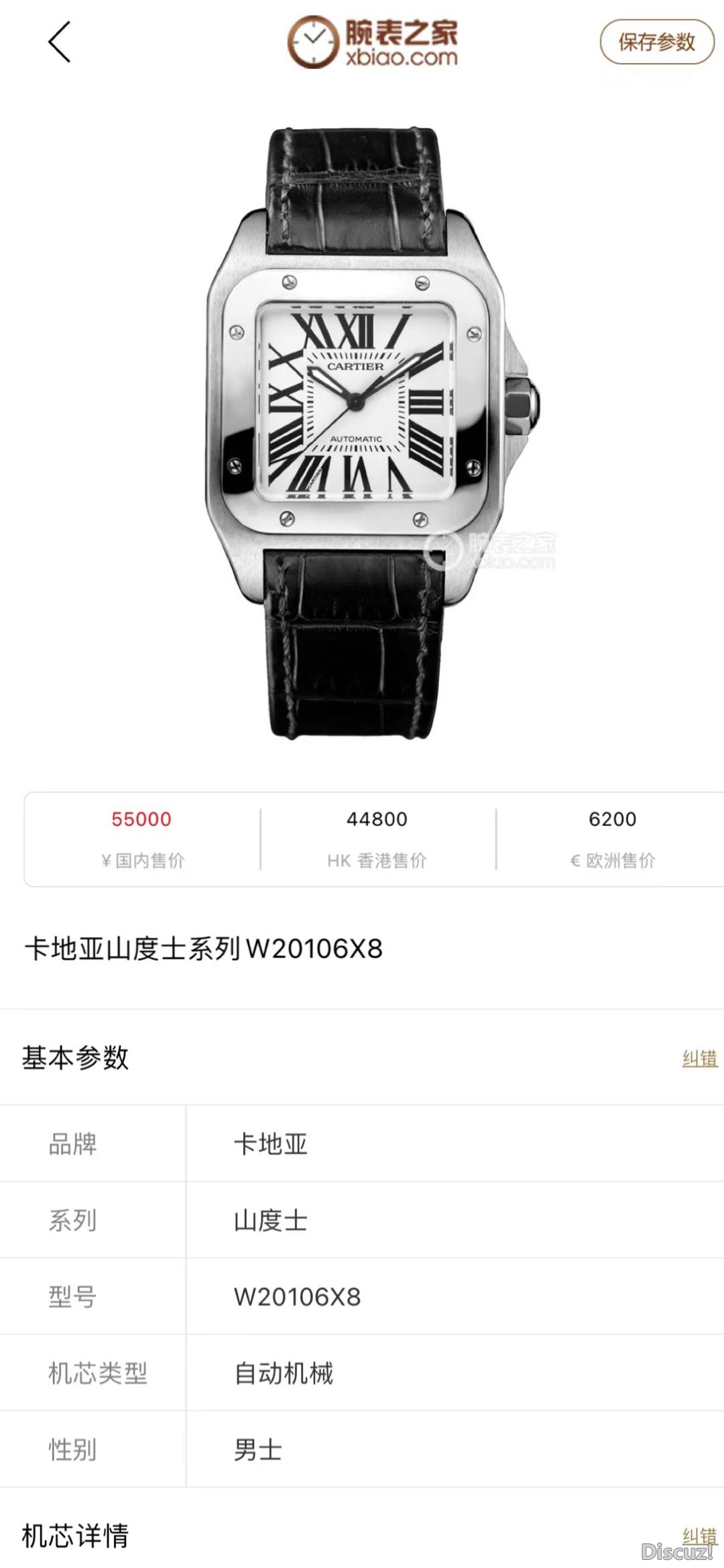Go back using the arrow
Screen dimensions: 724x1568
click(59, 42)
